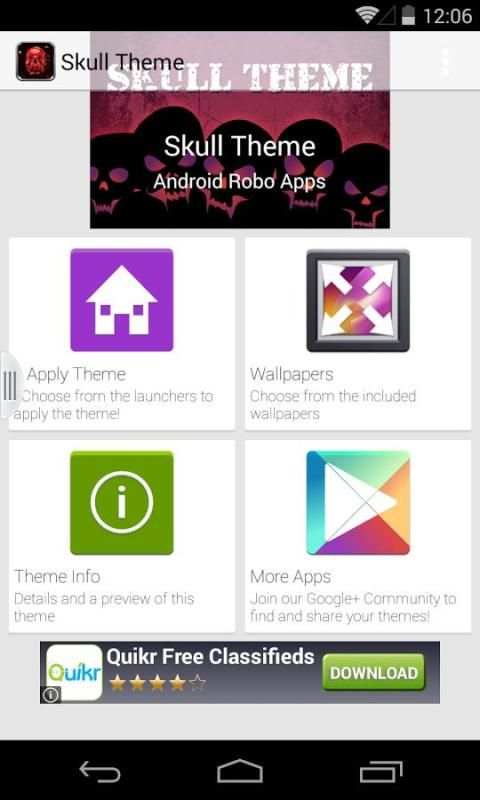Tap Download on the Quikr ad
This screenshot has width=480, height=800.
(x=373, y=672)
